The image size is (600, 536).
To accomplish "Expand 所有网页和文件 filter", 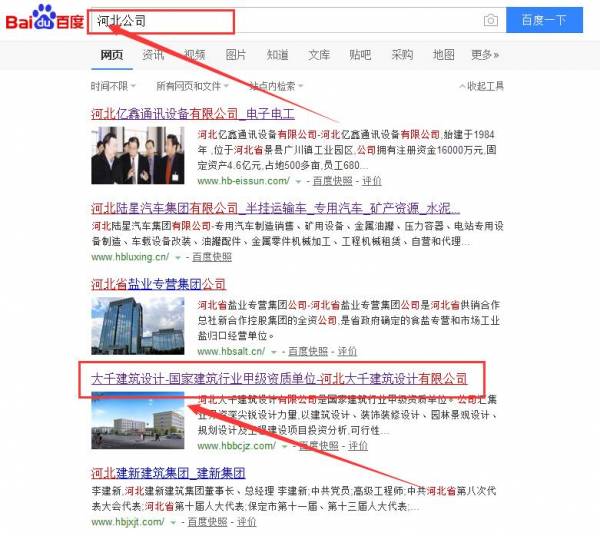I will [x=190, y=86].
